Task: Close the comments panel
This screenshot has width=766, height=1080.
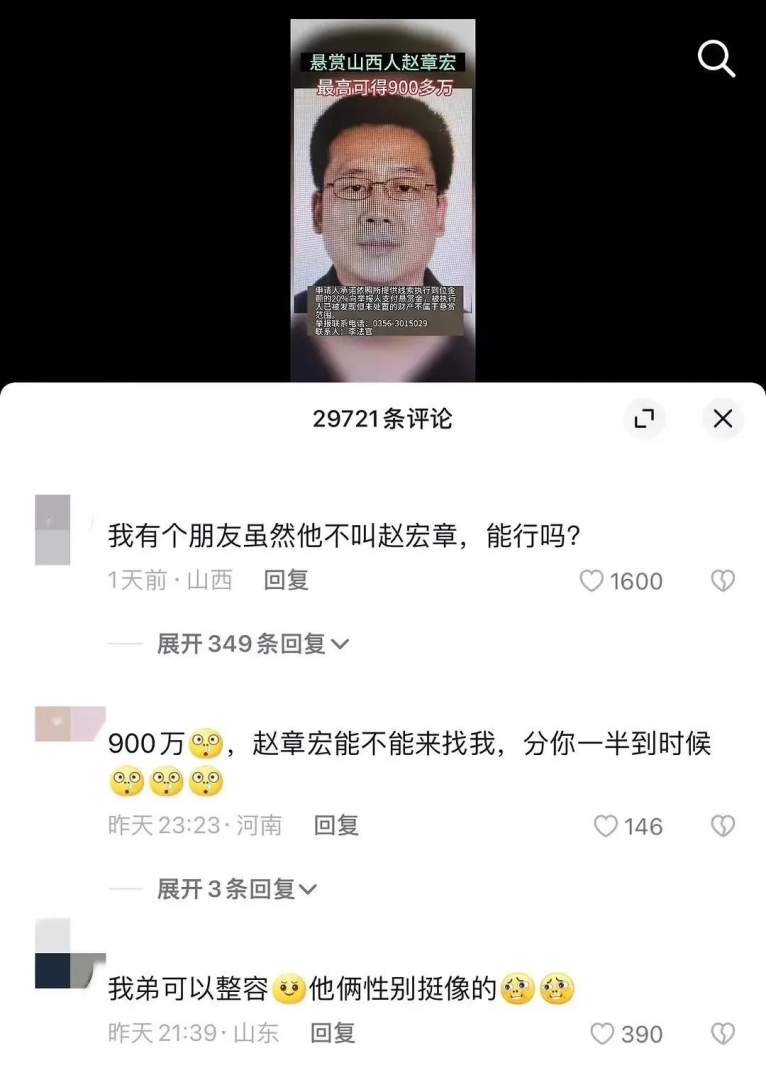Action: [x=722, y=419]
